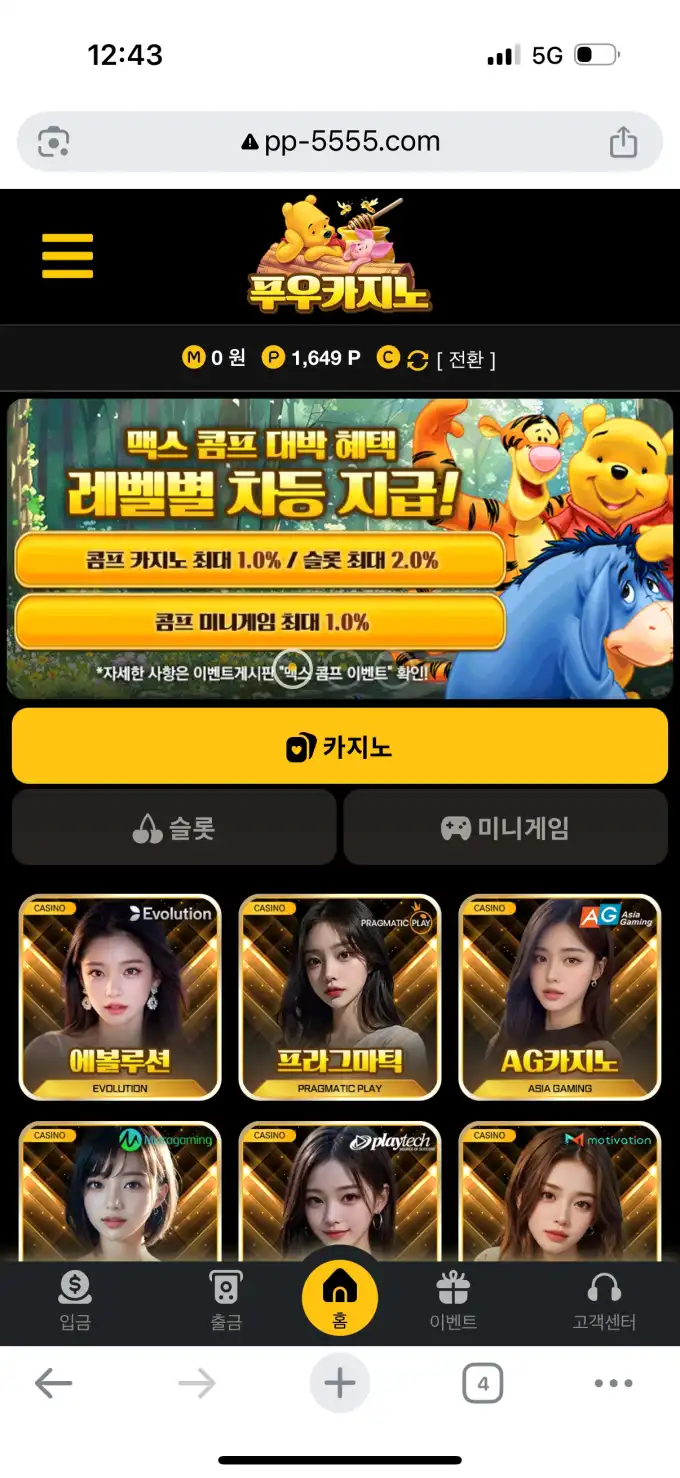
Task: Switch to the 미니게임 category
Action: click(x=505, y=828)
